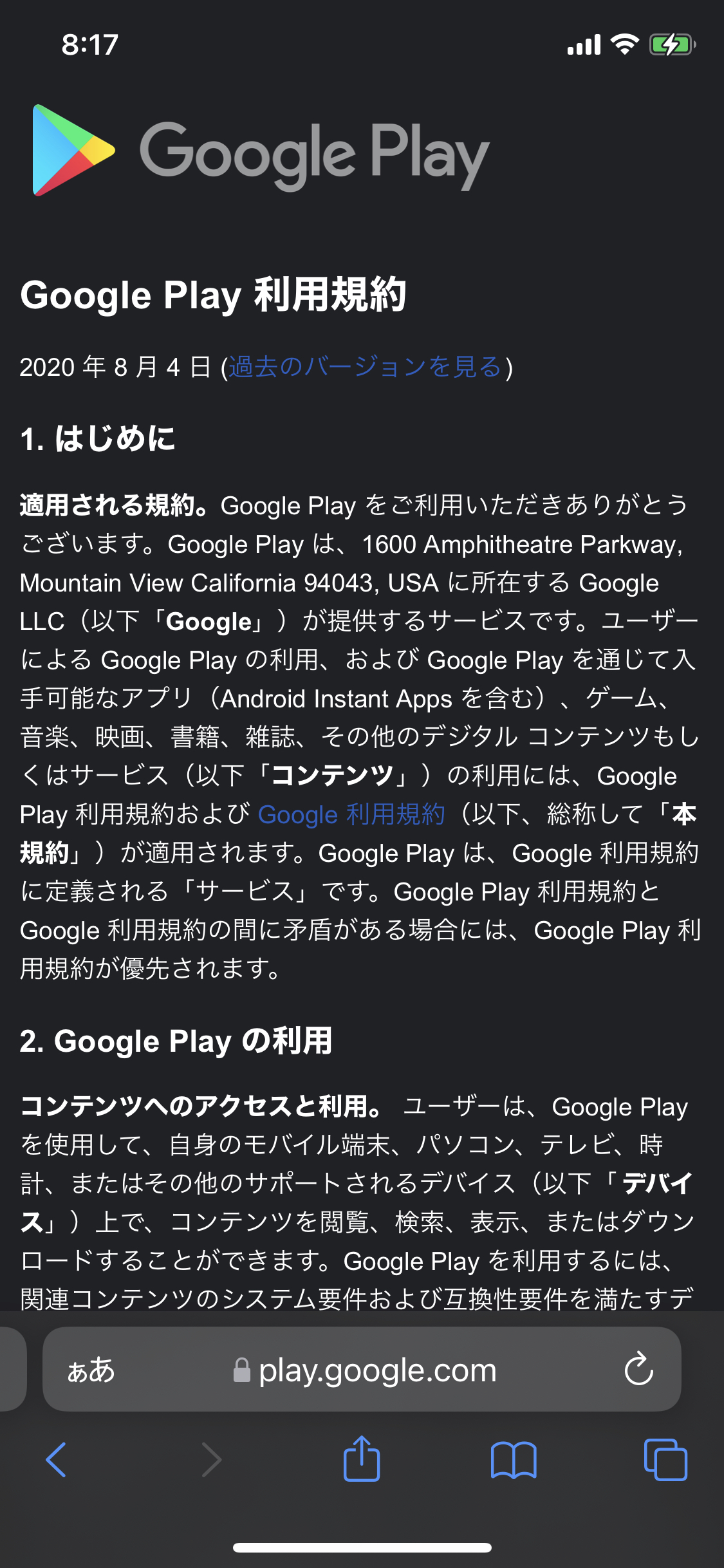Show all open tabs
724x1568 pixels.
(665, 1459)
